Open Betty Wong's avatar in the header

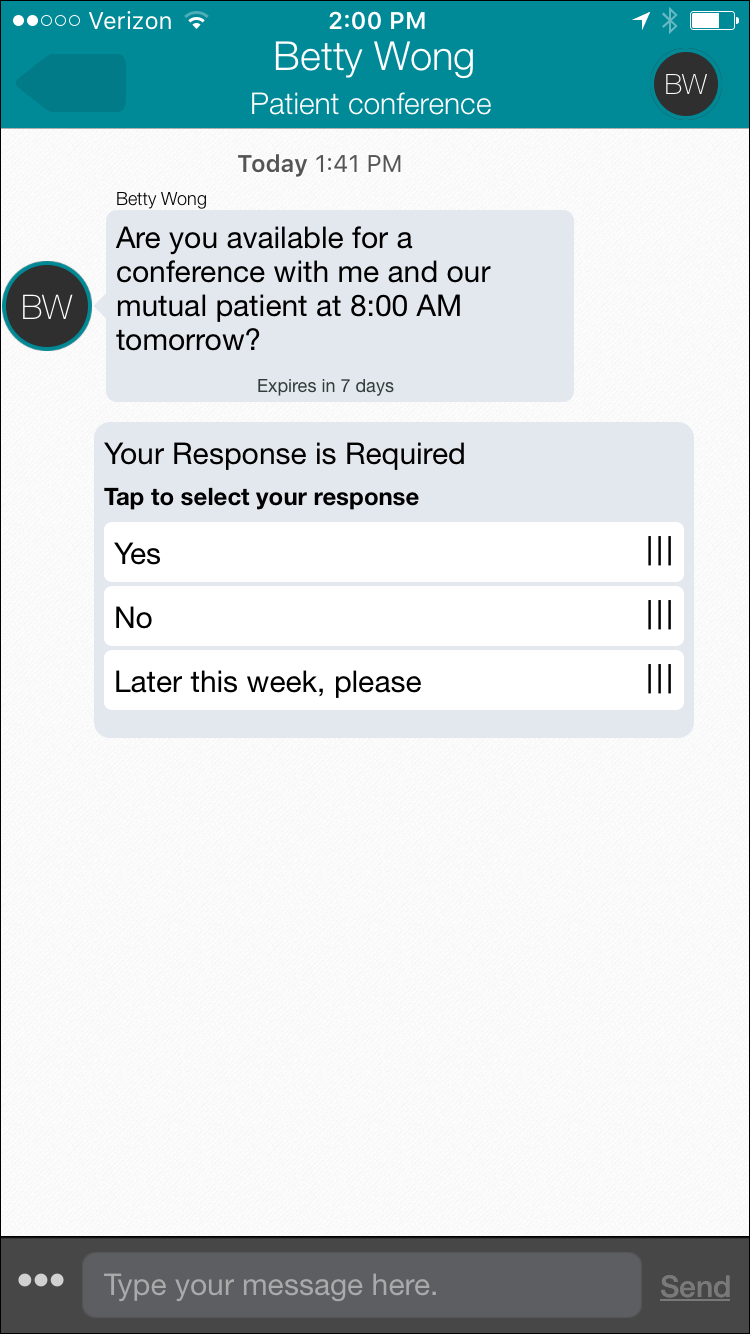click(x=685, y=84)
